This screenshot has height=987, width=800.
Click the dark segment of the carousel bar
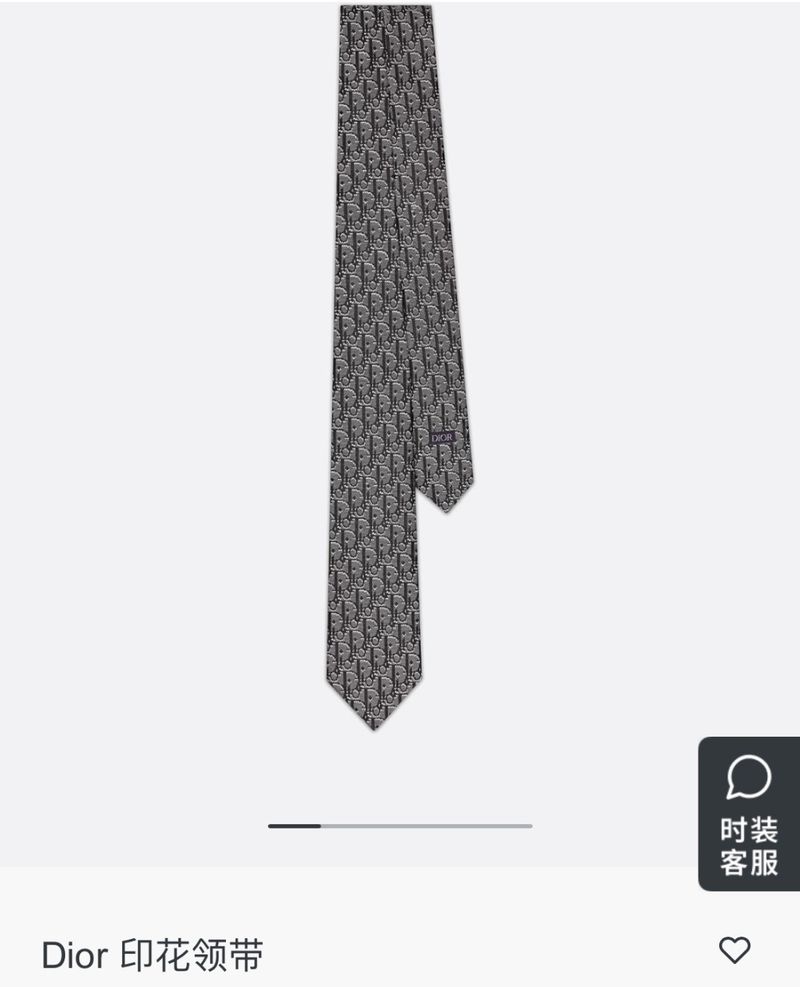(295, 826)
